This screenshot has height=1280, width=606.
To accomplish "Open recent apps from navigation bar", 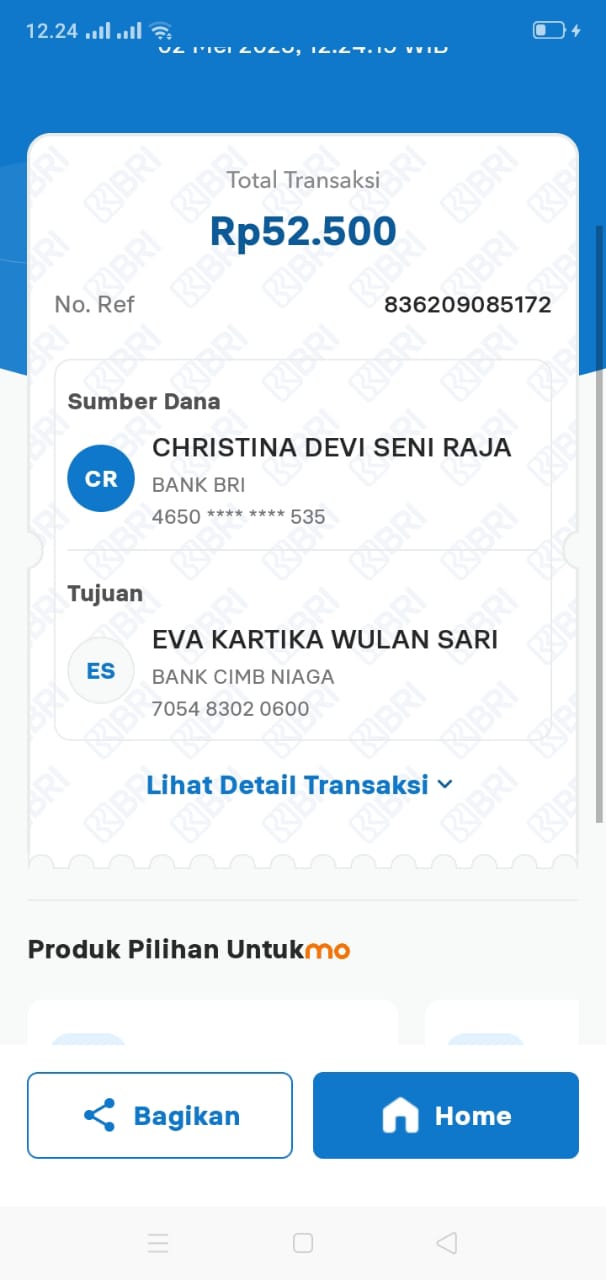I will 158,1243.
